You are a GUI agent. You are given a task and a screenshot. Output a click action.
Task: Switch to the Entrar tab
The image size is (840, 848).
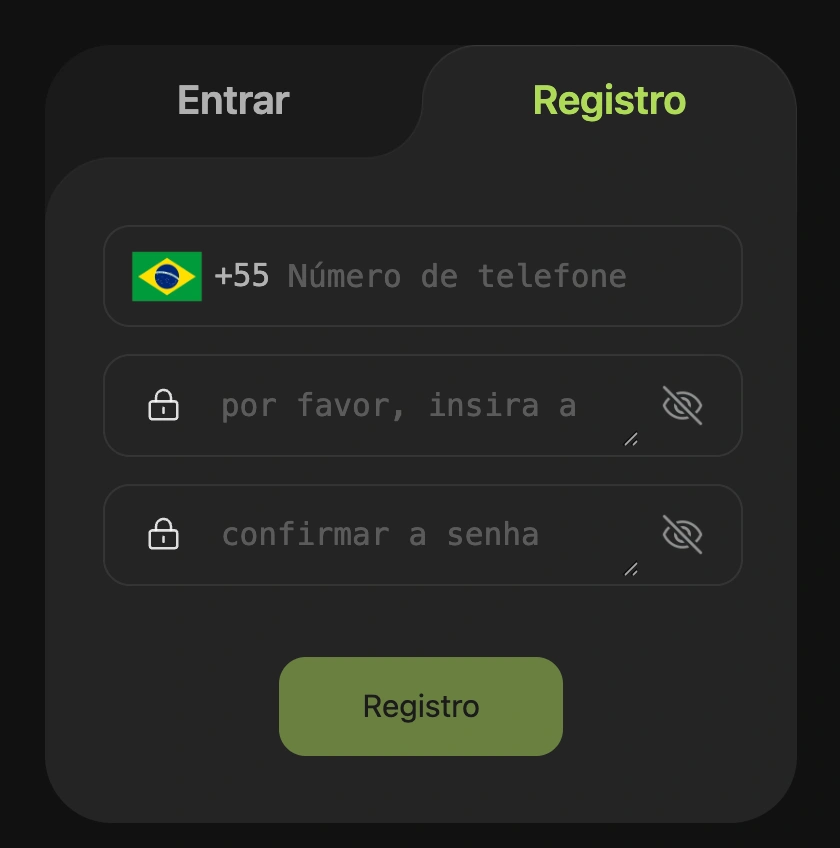[231, 100]
